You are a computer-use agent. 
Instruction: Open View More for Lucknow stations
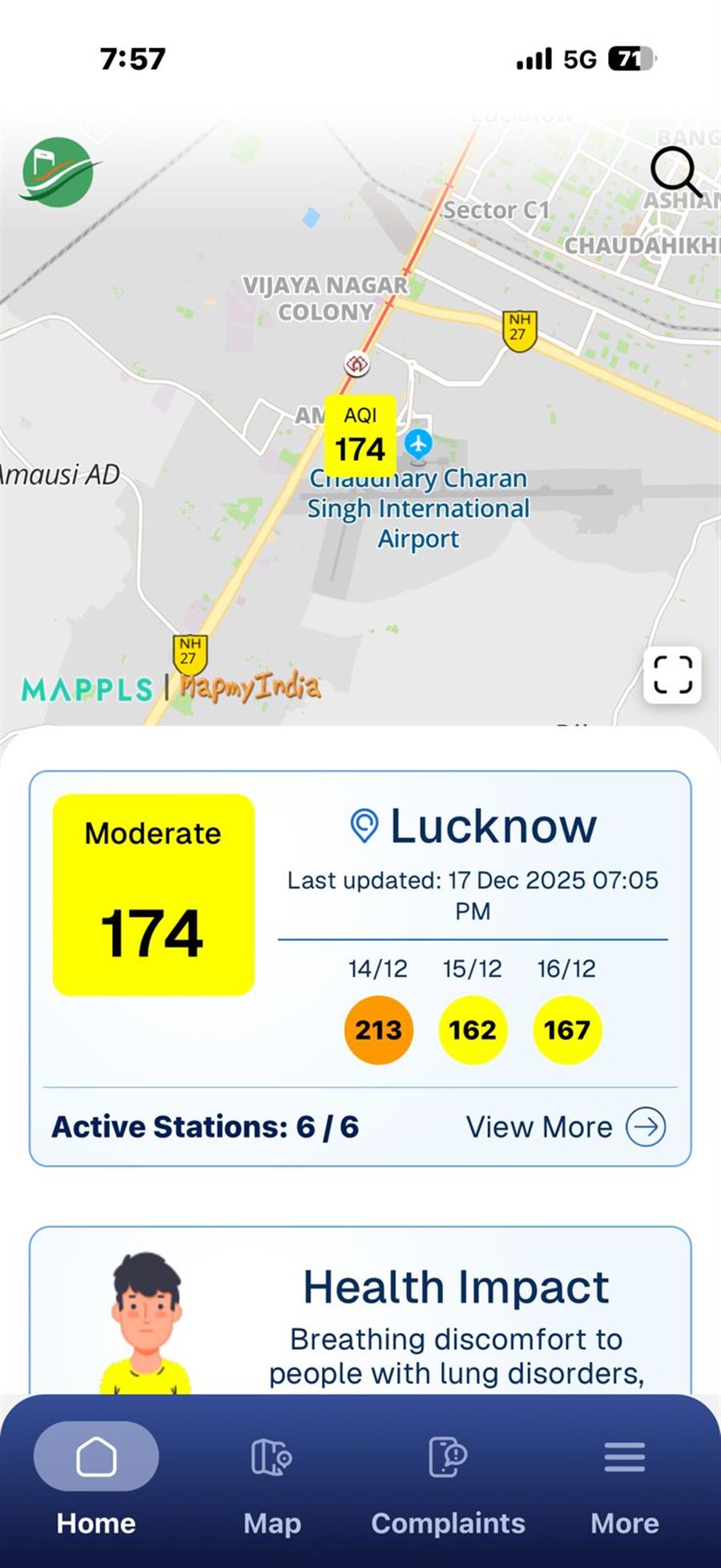(566, 1127)
